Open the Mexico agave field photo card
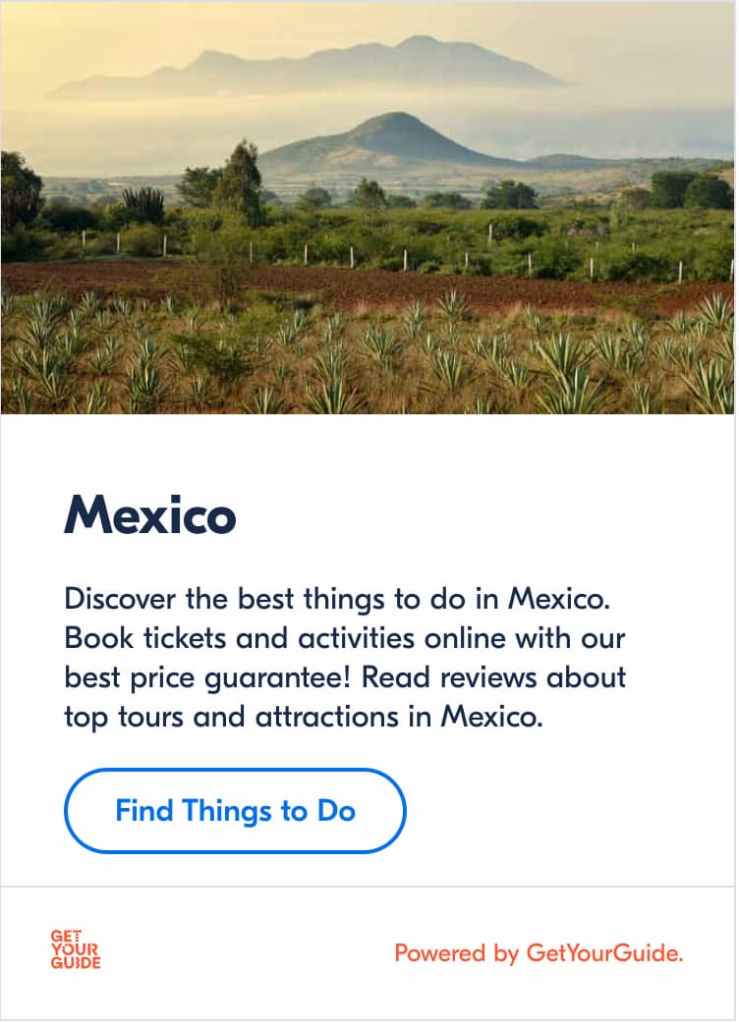Viewport: 739px width, 1023px height. tap(368, 208)
